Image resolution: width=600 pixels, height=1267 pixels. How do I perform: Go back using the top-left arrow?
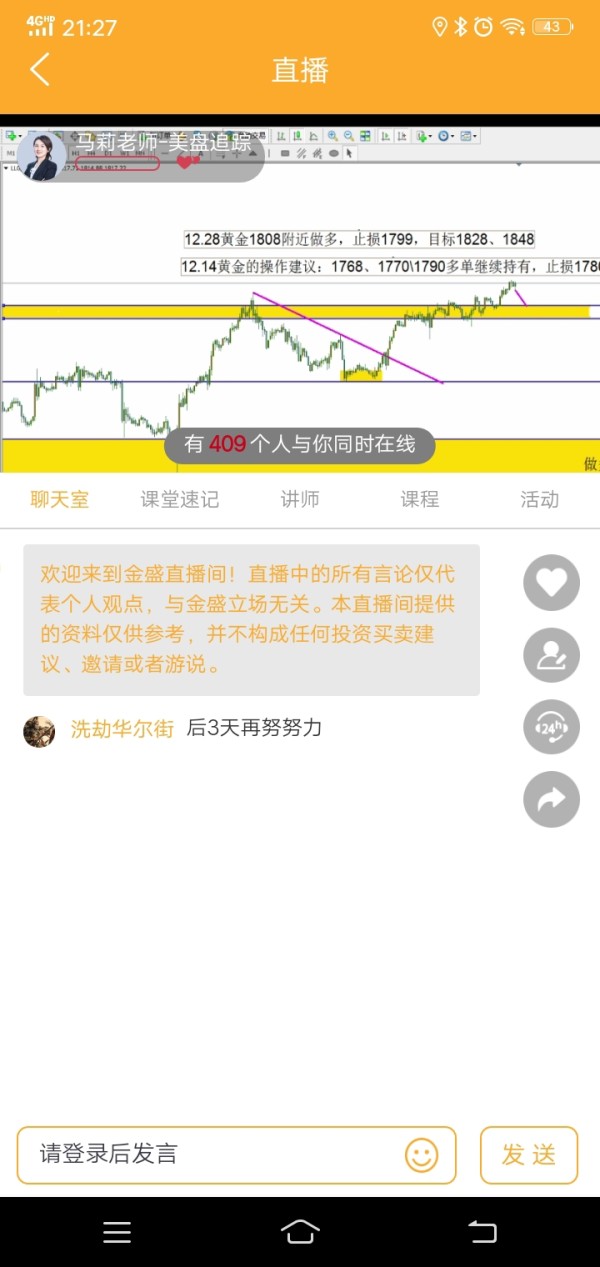pos(40,70)
